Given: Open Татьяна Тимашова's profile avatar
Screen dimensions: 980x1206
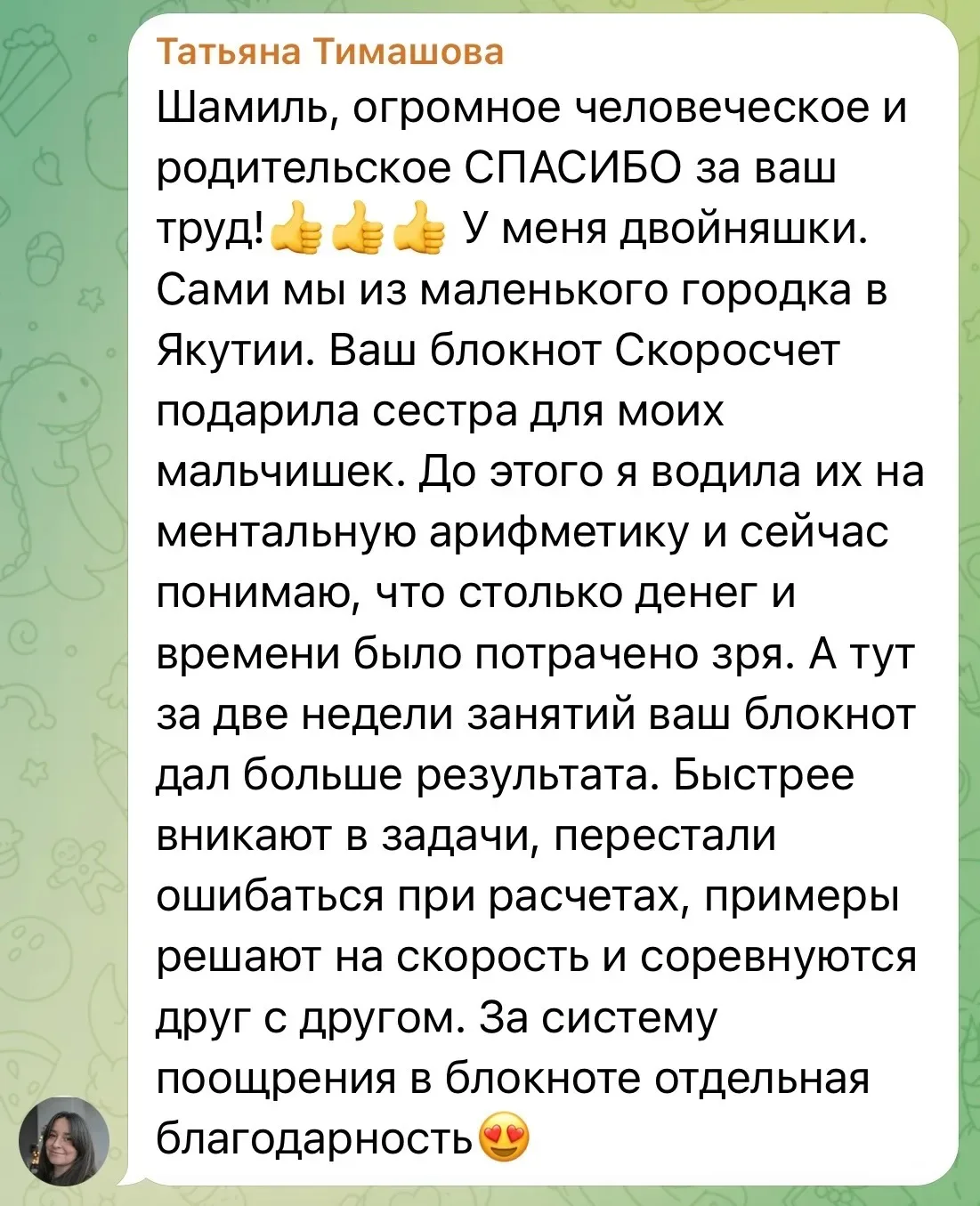Looking at the screenshot, I should point(64,1141).
